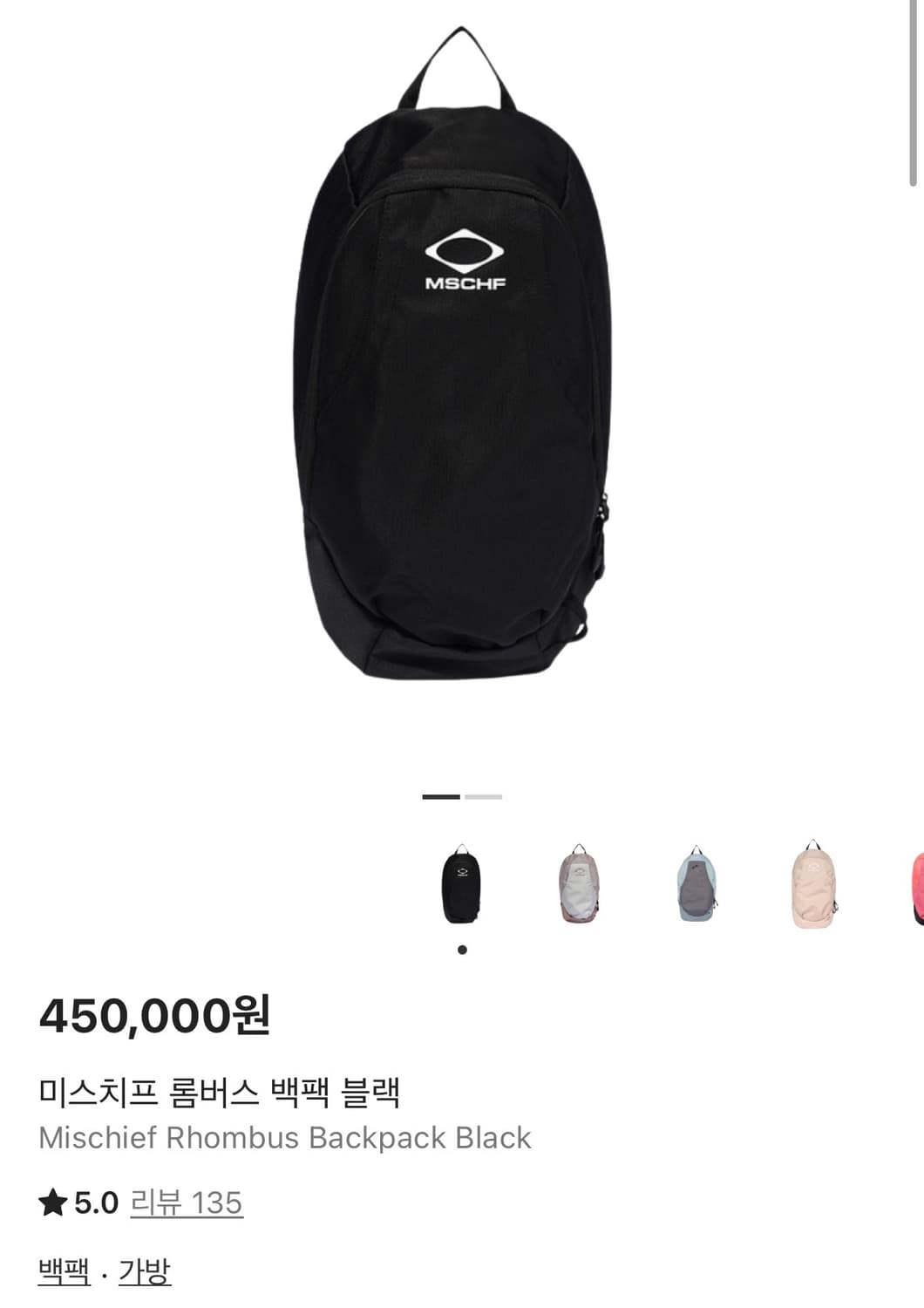The image size is (924, 1308).
Task: Click the dot below the black thumbnail
Action: (461, 948)
